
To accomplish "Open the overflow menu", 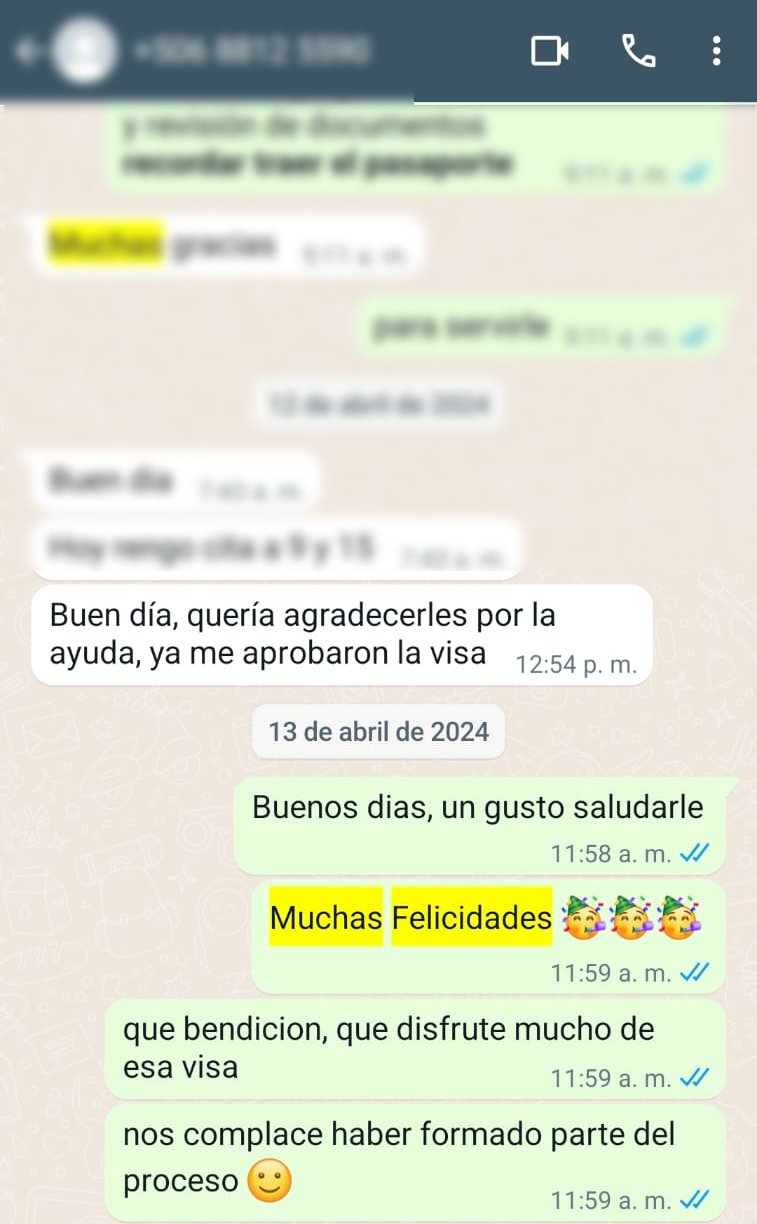I will [x=716, y=51].
